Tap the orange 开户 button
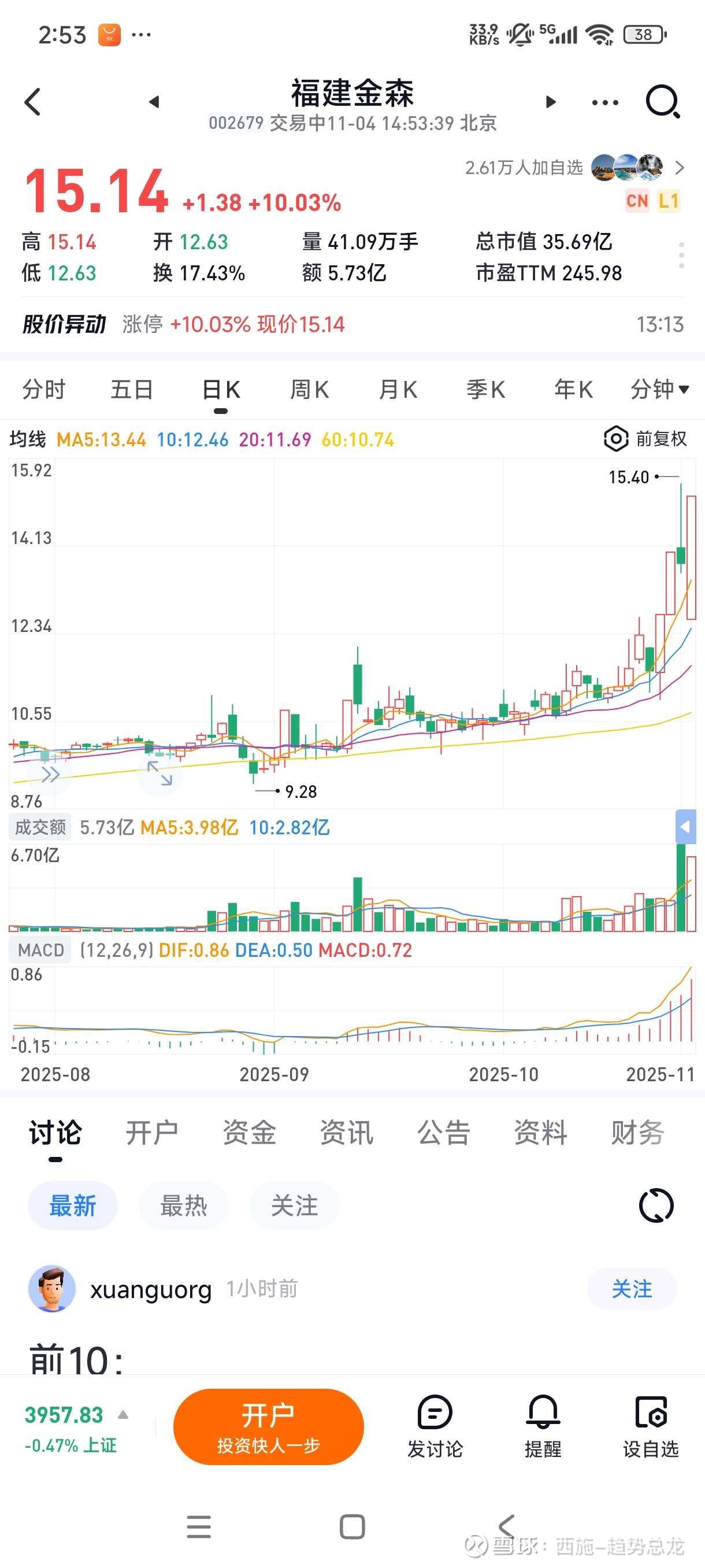Viewport: 705px width, 1568px height. click(268, 1426)
